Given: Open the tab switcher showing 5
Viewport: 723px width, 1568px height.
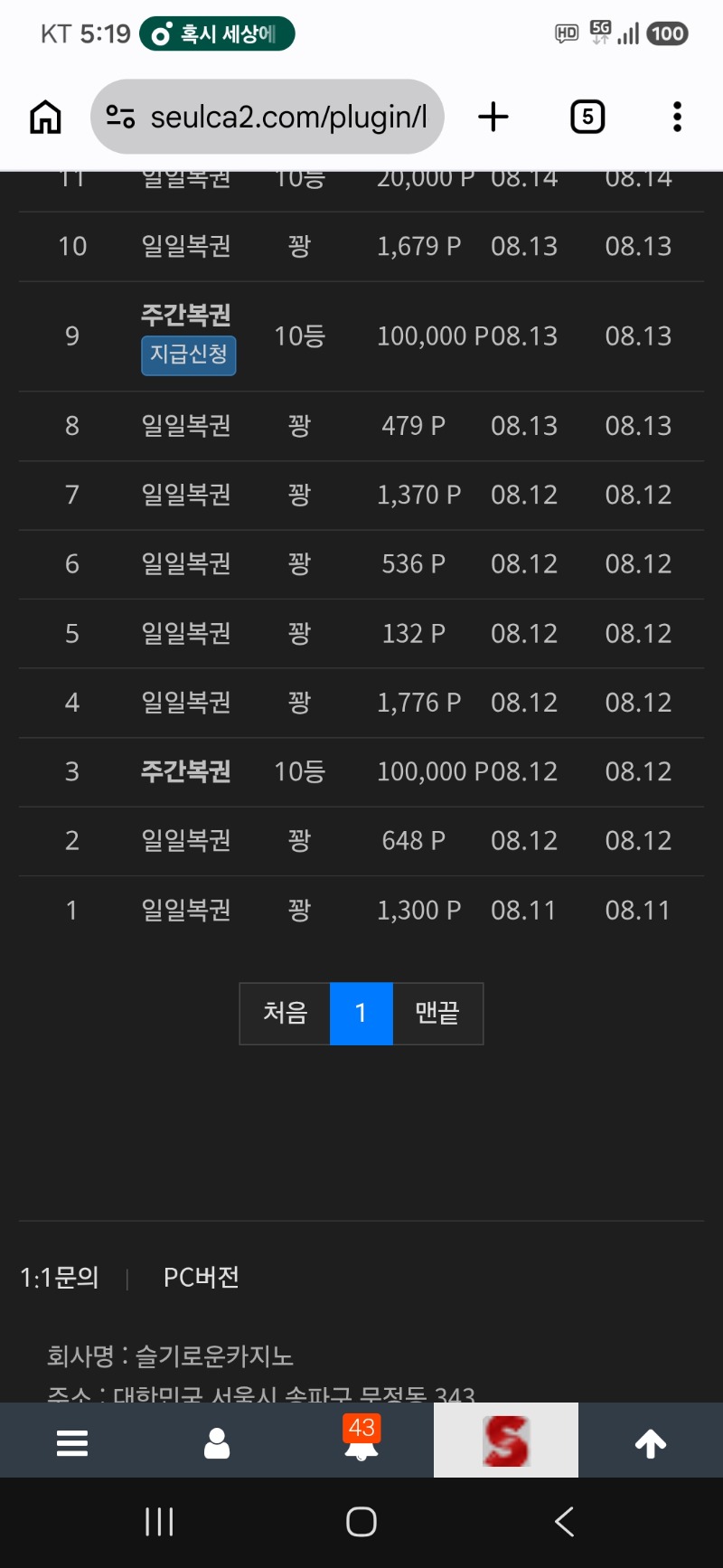Looking at the screenshot, I should click(587, 117).
